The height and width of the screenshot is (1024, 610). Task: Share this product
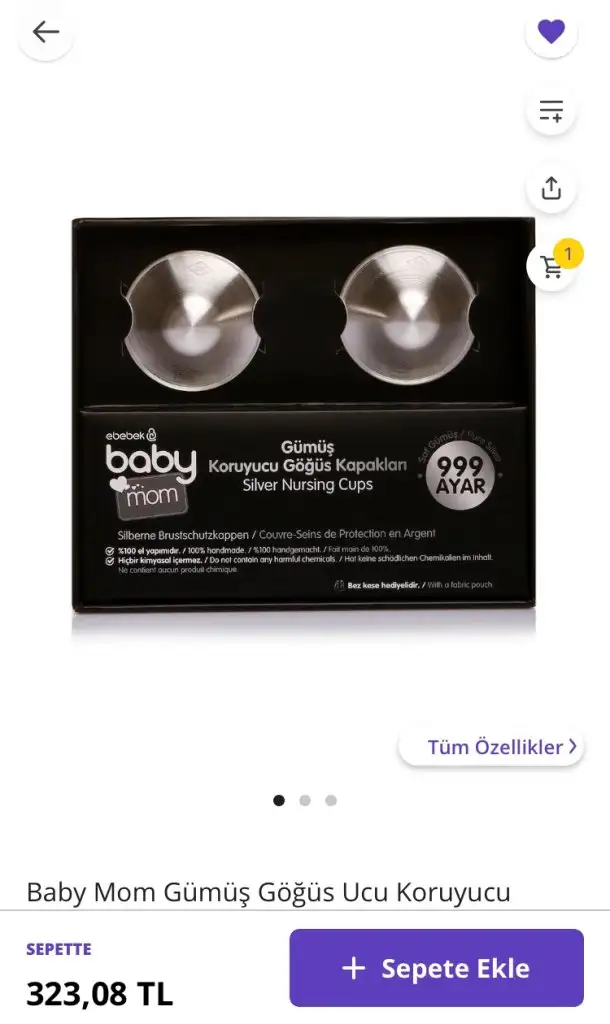(x=551, y=188)
